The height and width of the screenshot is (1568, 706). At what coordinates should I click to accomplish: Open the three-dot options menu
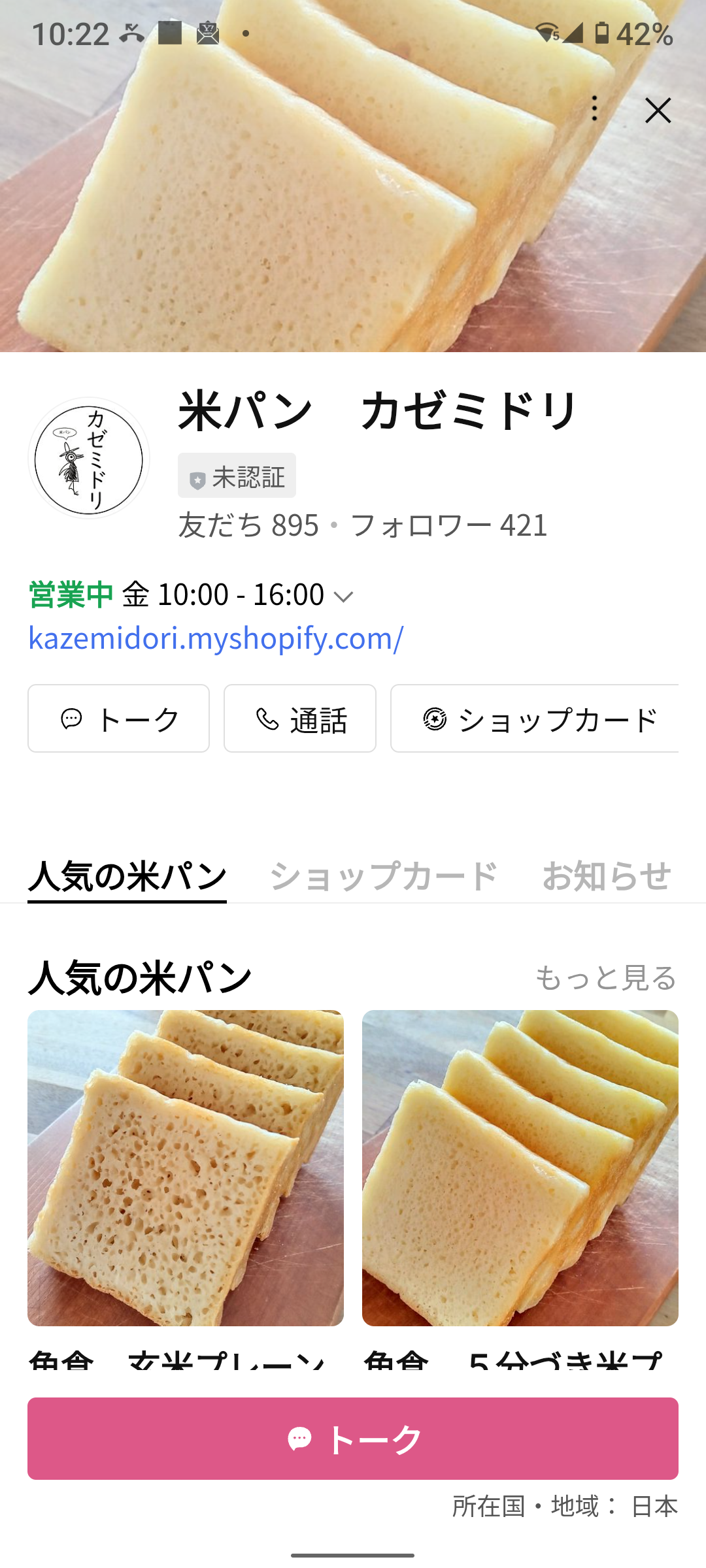594,110
